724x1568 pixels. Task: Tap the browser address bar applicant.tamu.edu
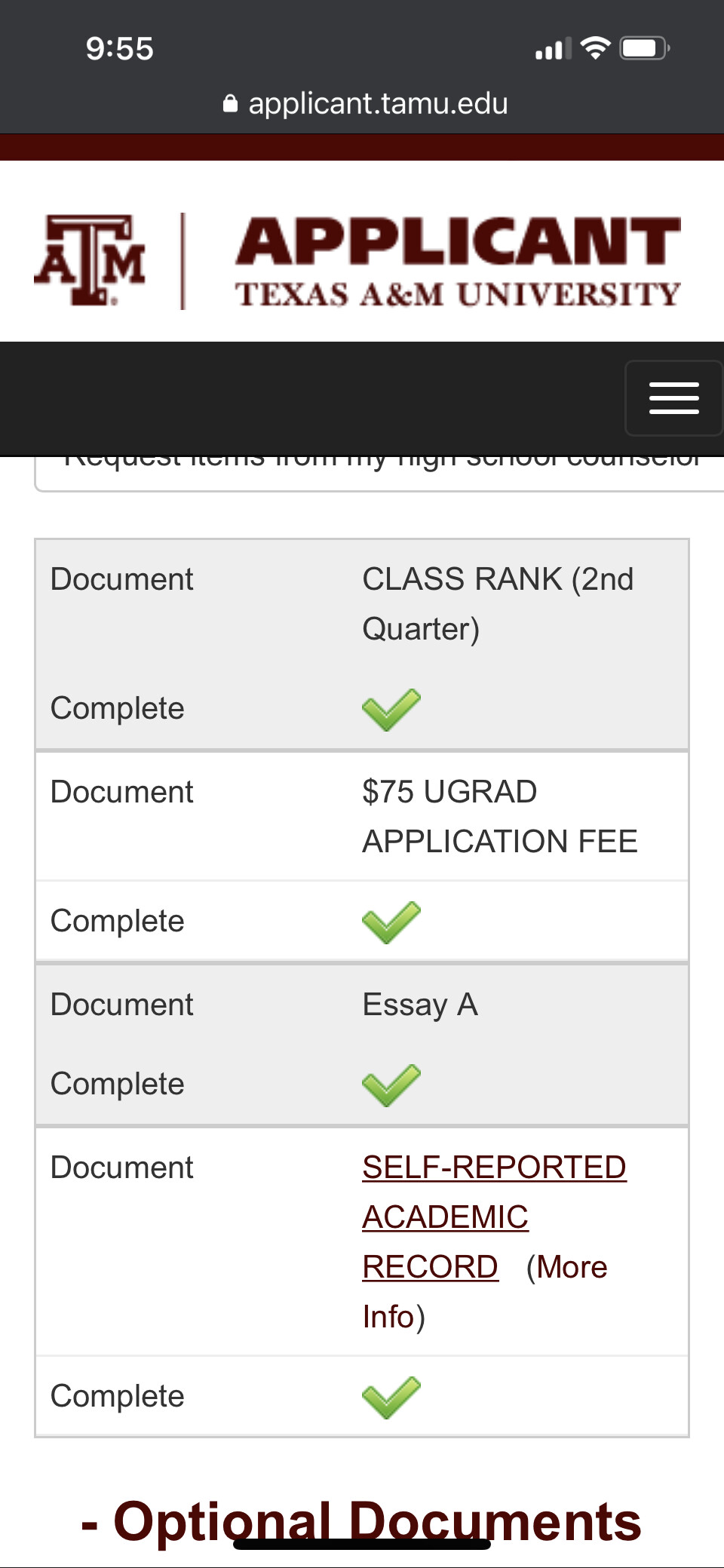click(367, 103)
